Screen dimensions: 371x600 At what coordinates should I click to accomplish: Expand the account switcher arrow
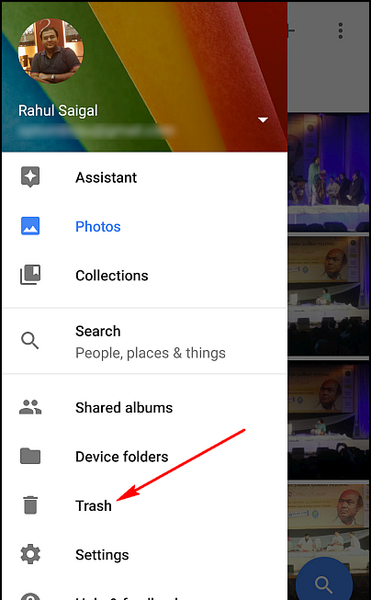click(x=263, y=120)
